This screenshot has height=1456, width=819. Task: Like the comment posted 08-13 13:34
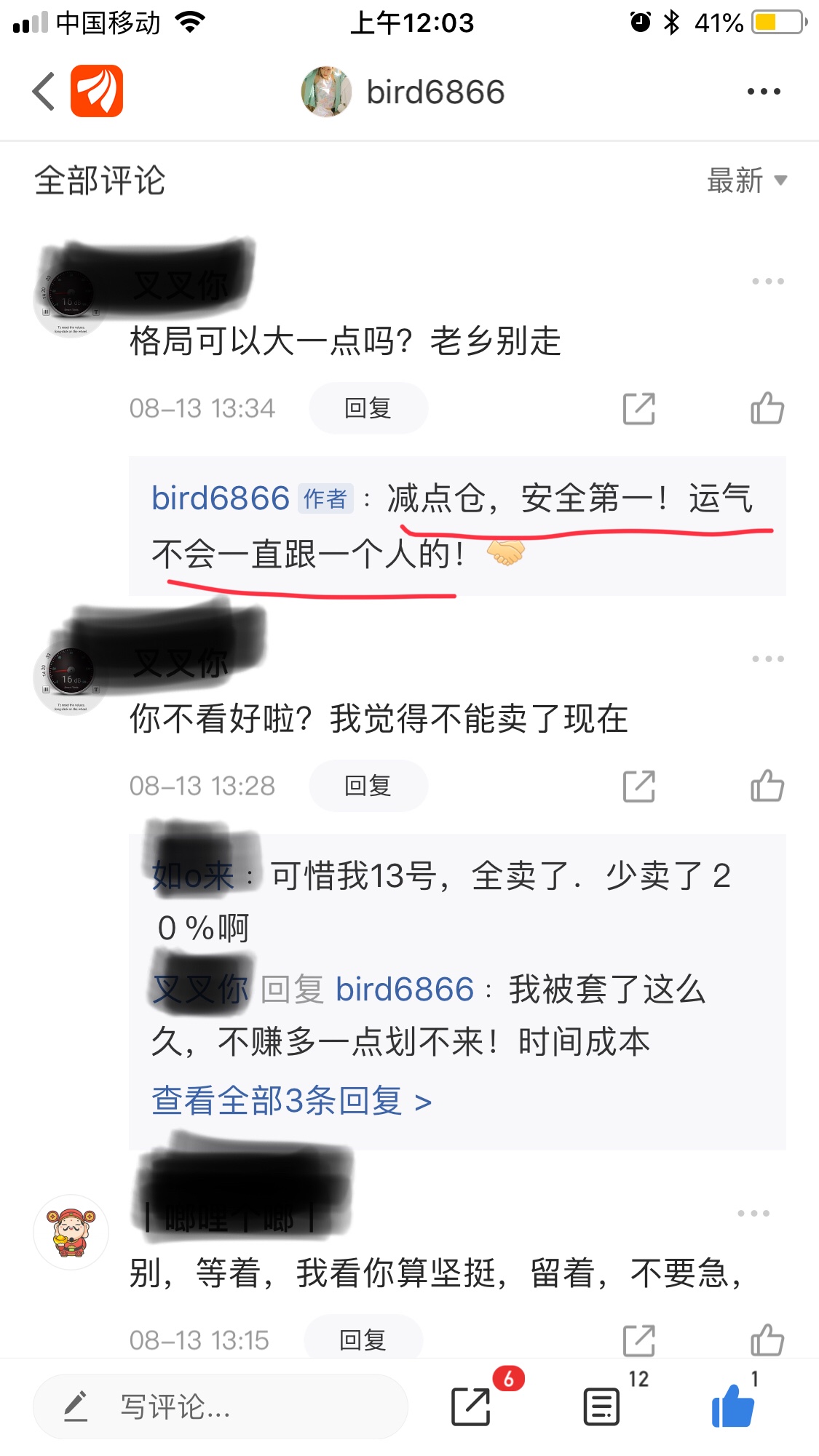pos(767,408)
